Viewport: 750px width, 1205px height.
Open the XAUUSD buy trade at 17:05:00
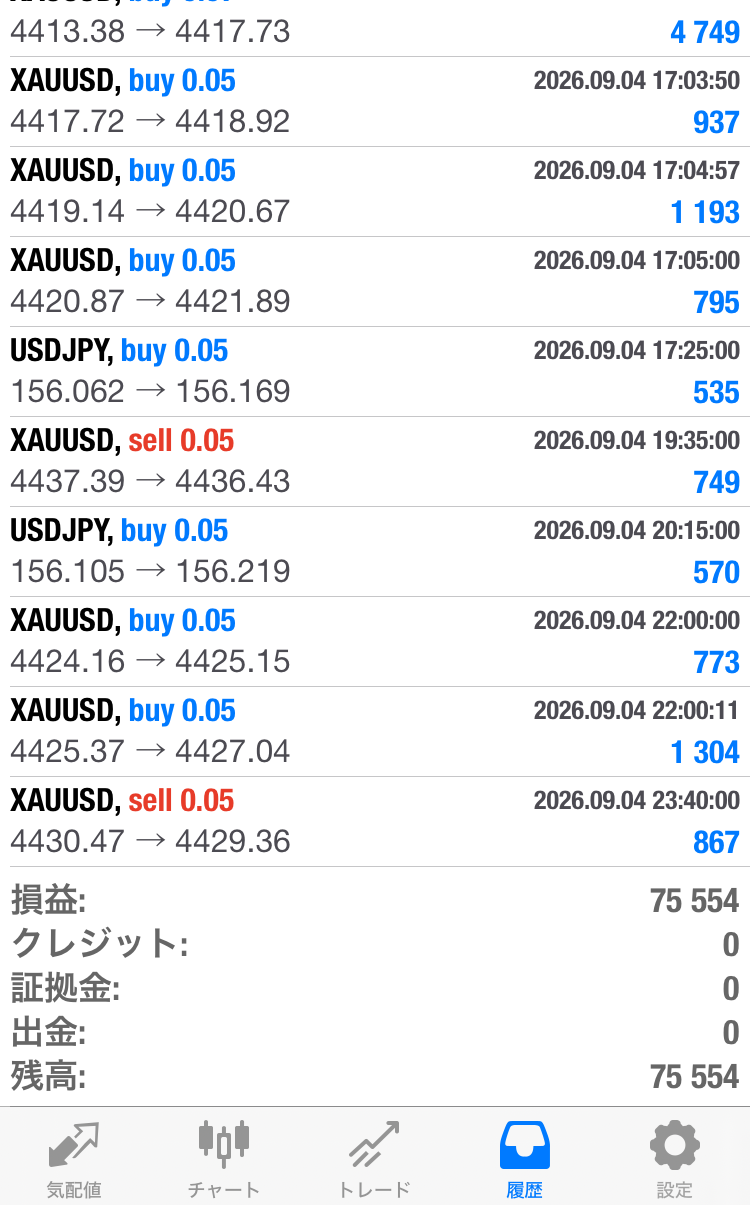tap(375, 282)
